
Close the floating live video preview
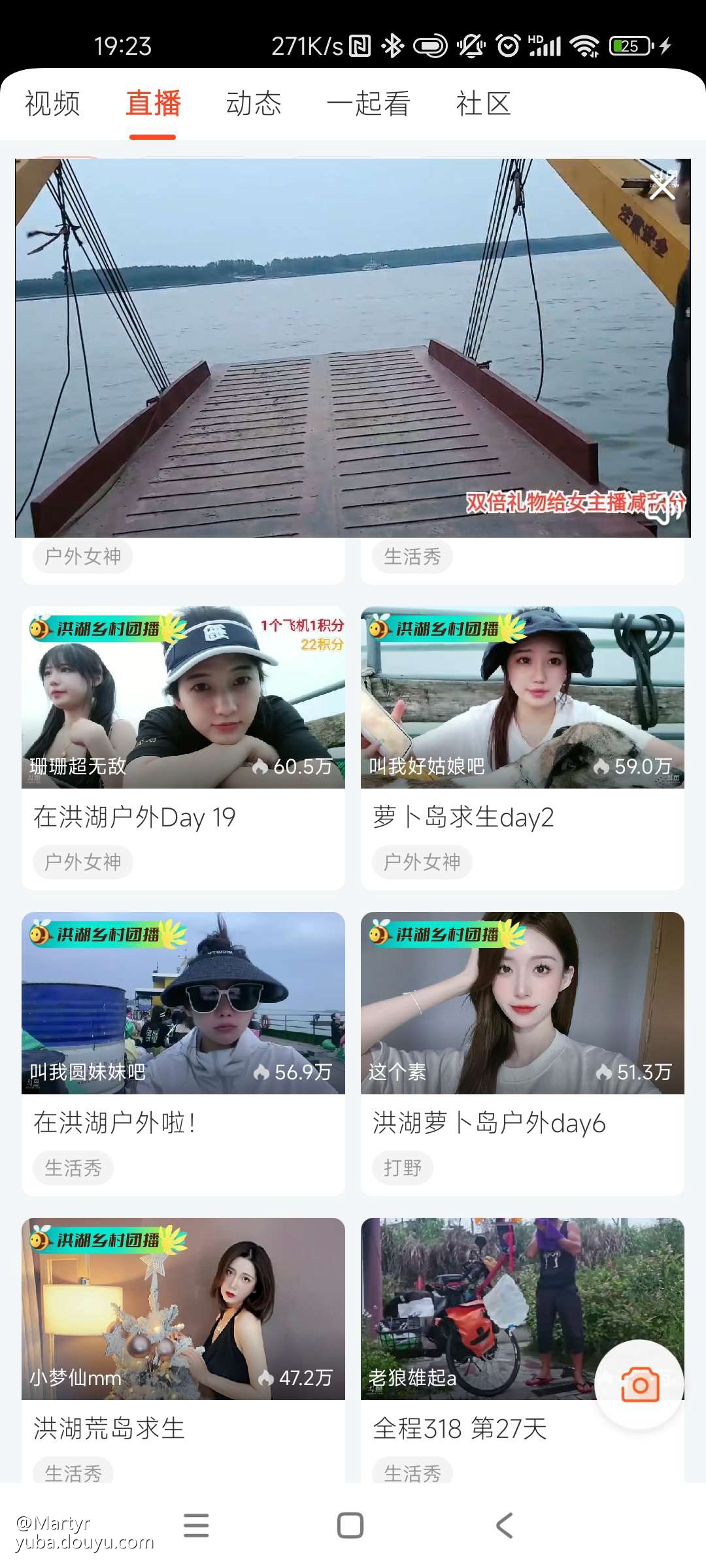click(x=662, y=186)
